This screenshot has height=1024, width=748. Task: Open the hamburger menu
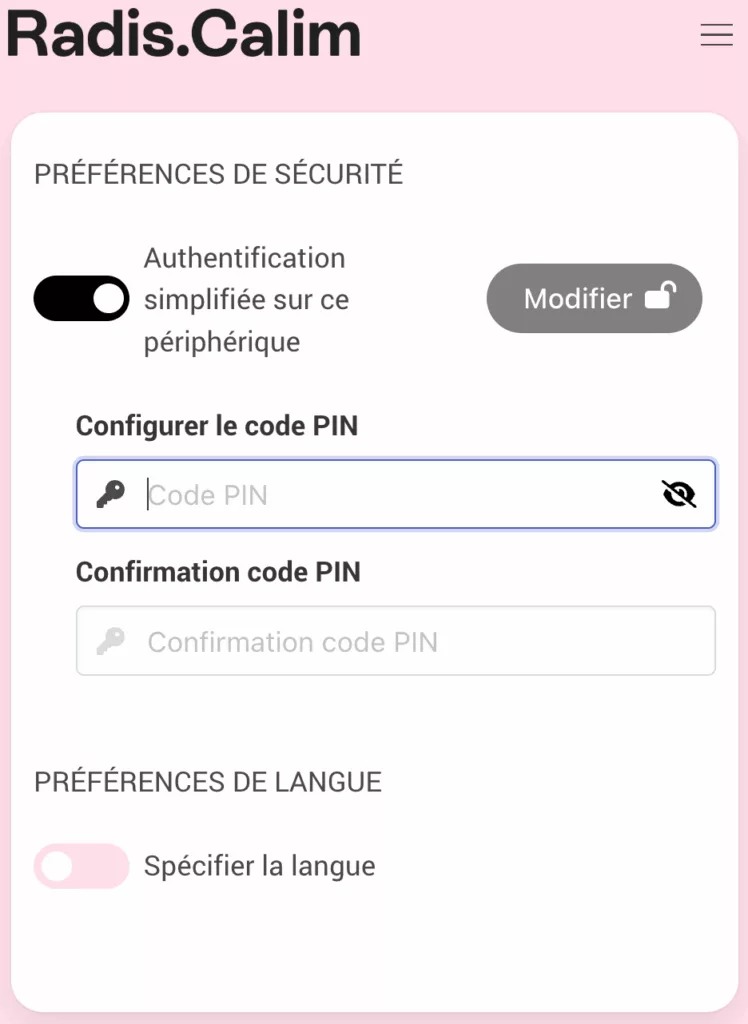[716, 35]
